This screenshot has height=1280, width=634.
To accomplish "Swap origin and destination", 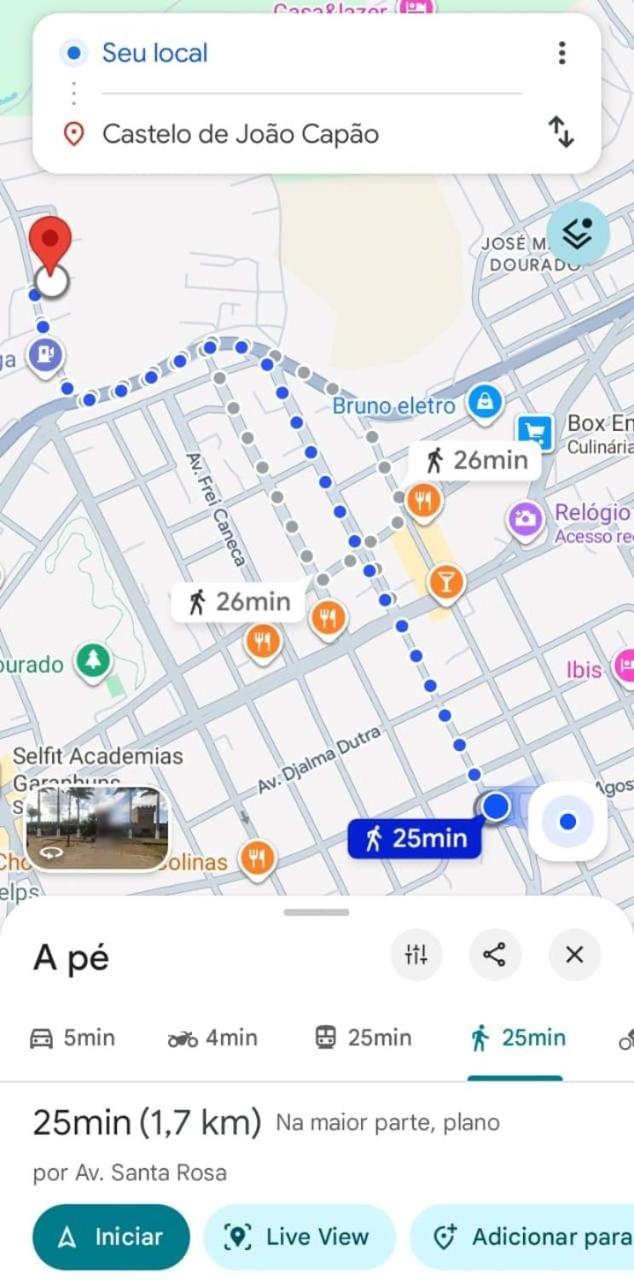I will pos(561,132).
